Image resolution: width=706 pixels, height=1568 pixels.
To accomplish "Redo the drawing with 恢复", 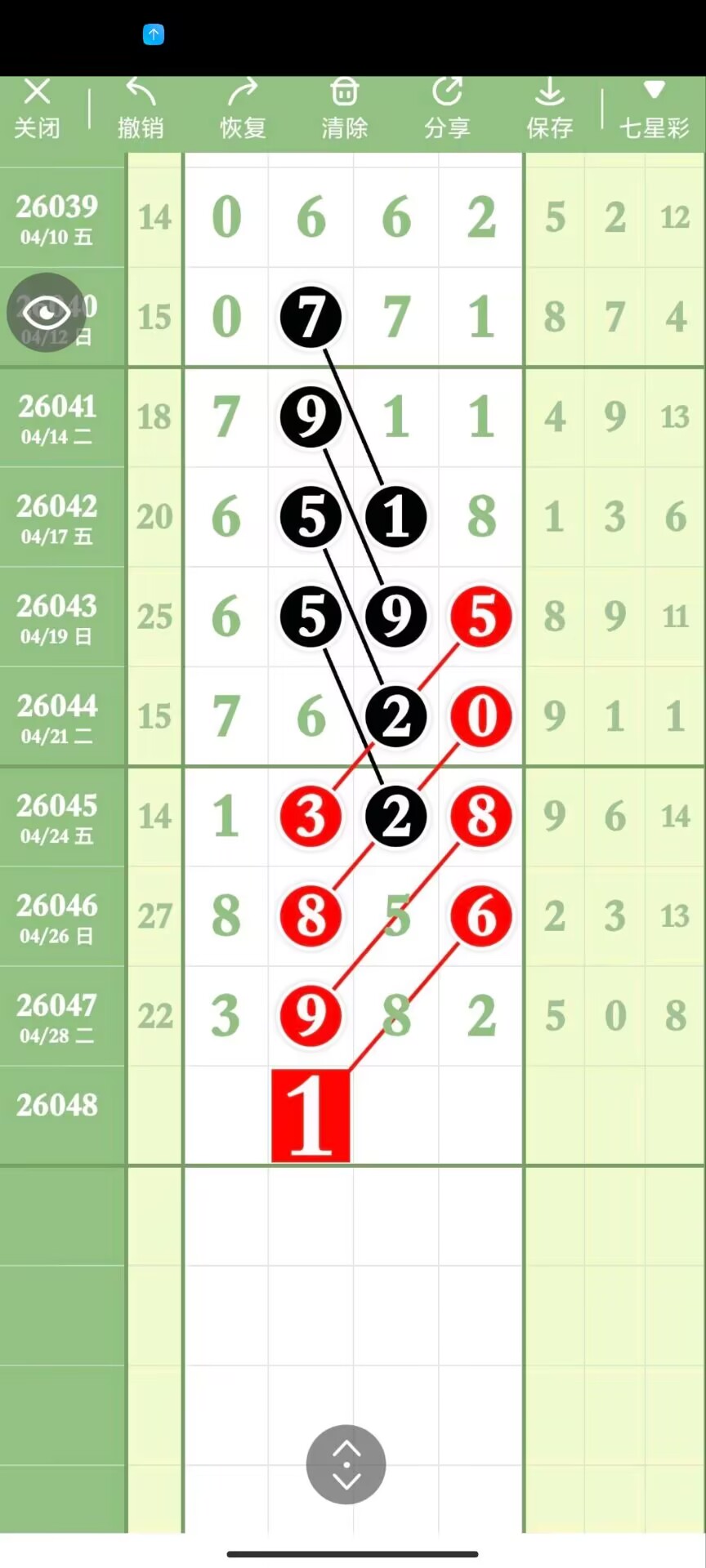I will click(x=243, y=109).
